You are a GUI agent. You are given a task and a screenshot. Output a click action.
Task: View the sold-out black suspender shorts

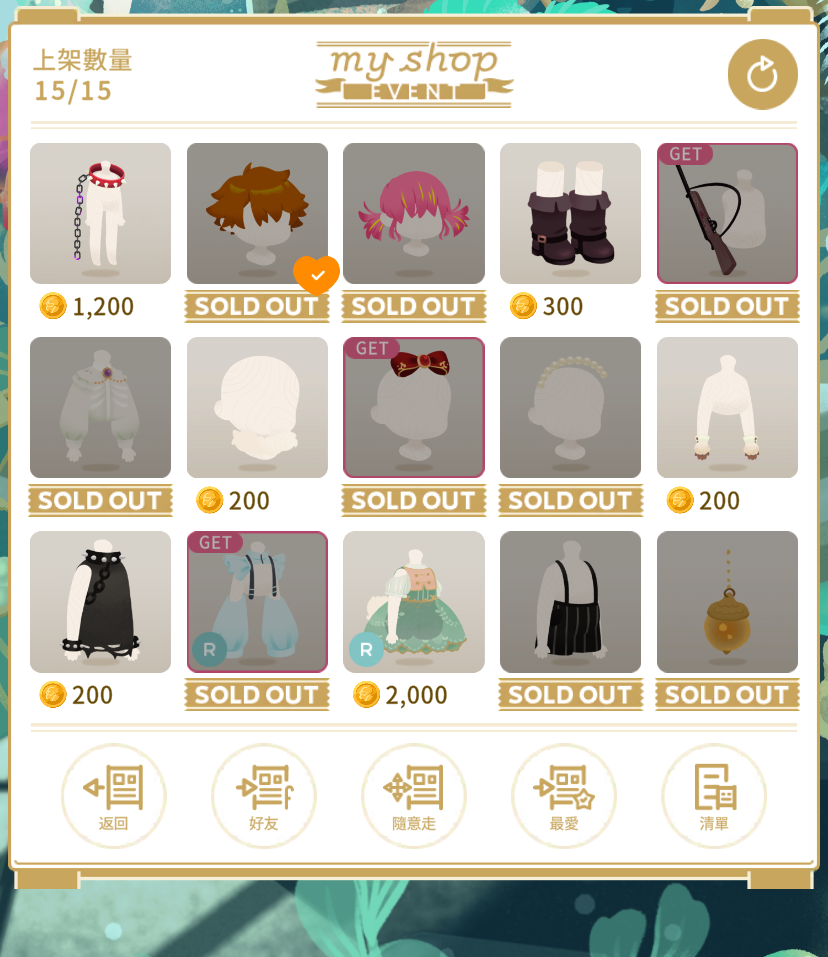[x=570, y=601]
